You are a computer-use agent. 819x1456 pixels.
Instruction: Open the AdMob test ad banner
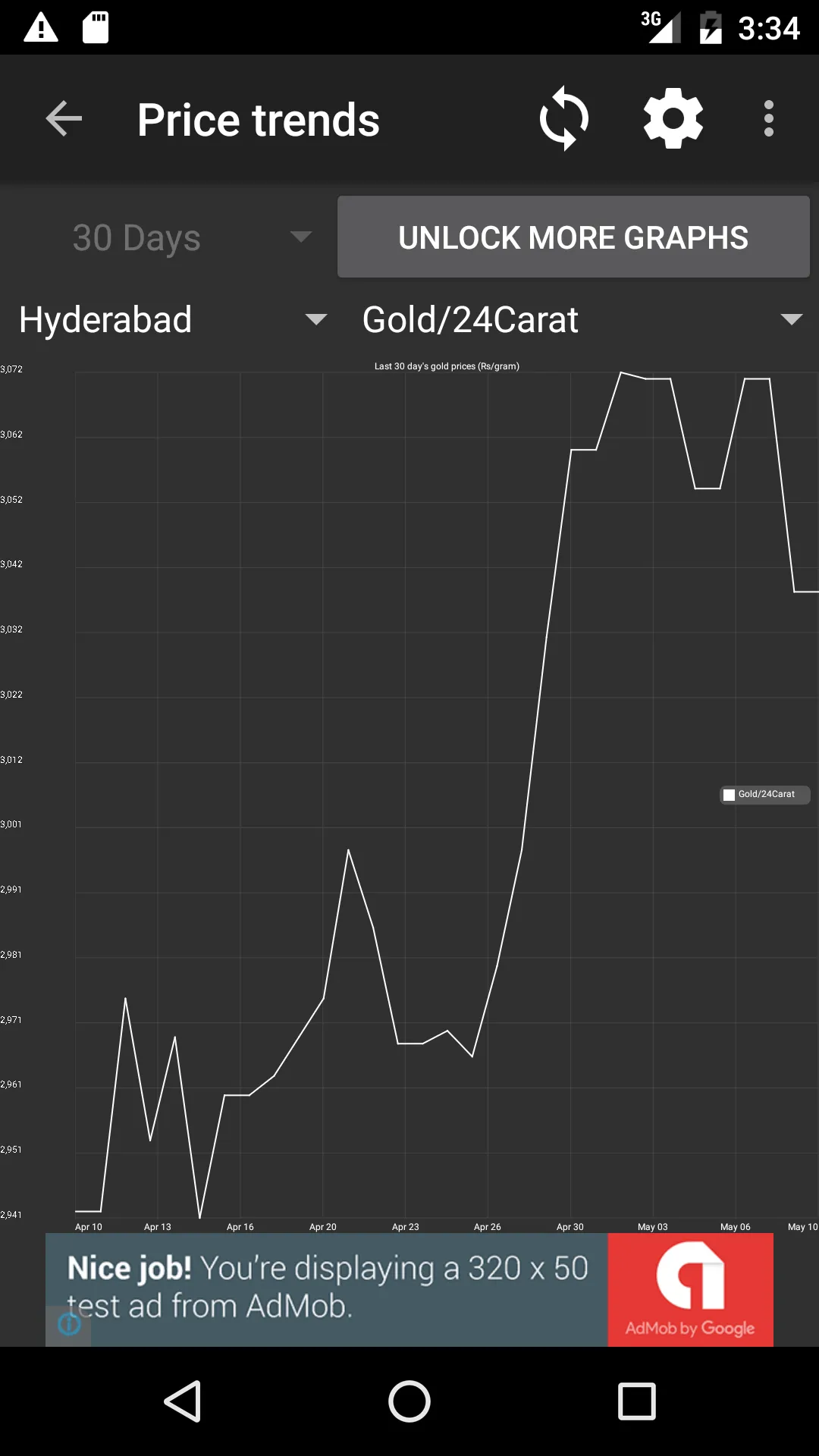[x=409, y=1289]
